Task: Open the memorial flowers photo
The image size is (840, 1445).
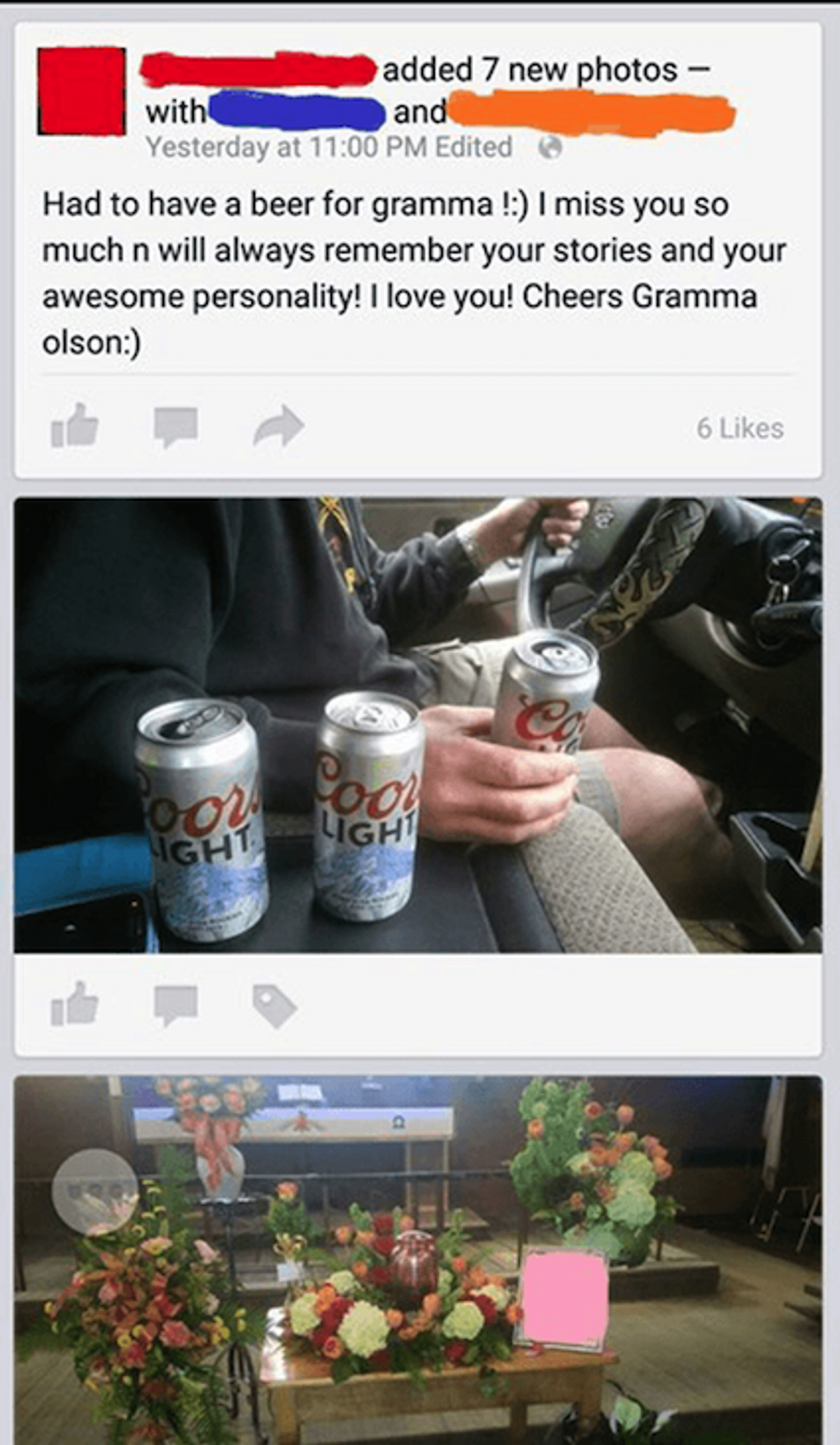Action: 418,1260
